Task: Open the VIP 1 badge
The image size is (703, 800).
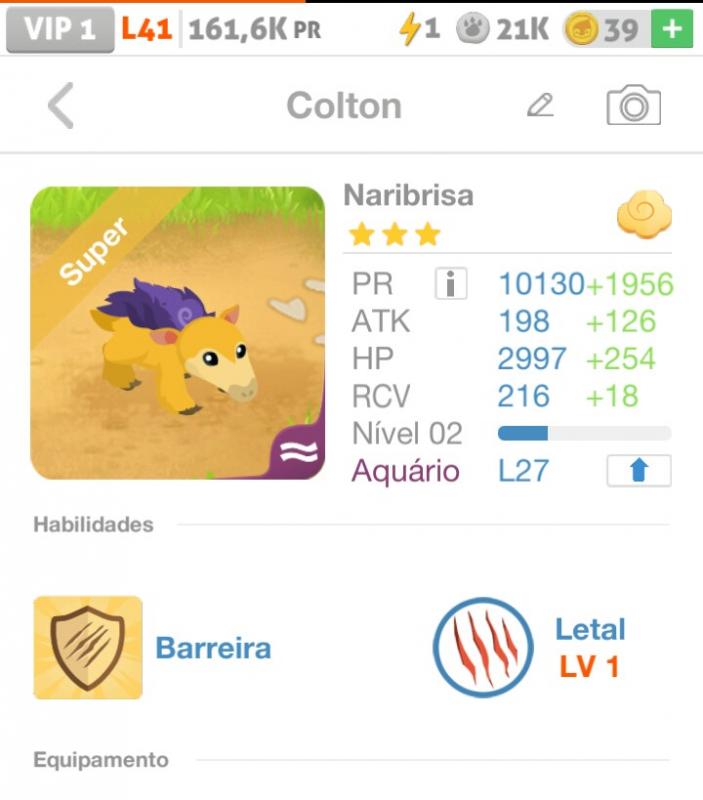Action: point(59,30)
